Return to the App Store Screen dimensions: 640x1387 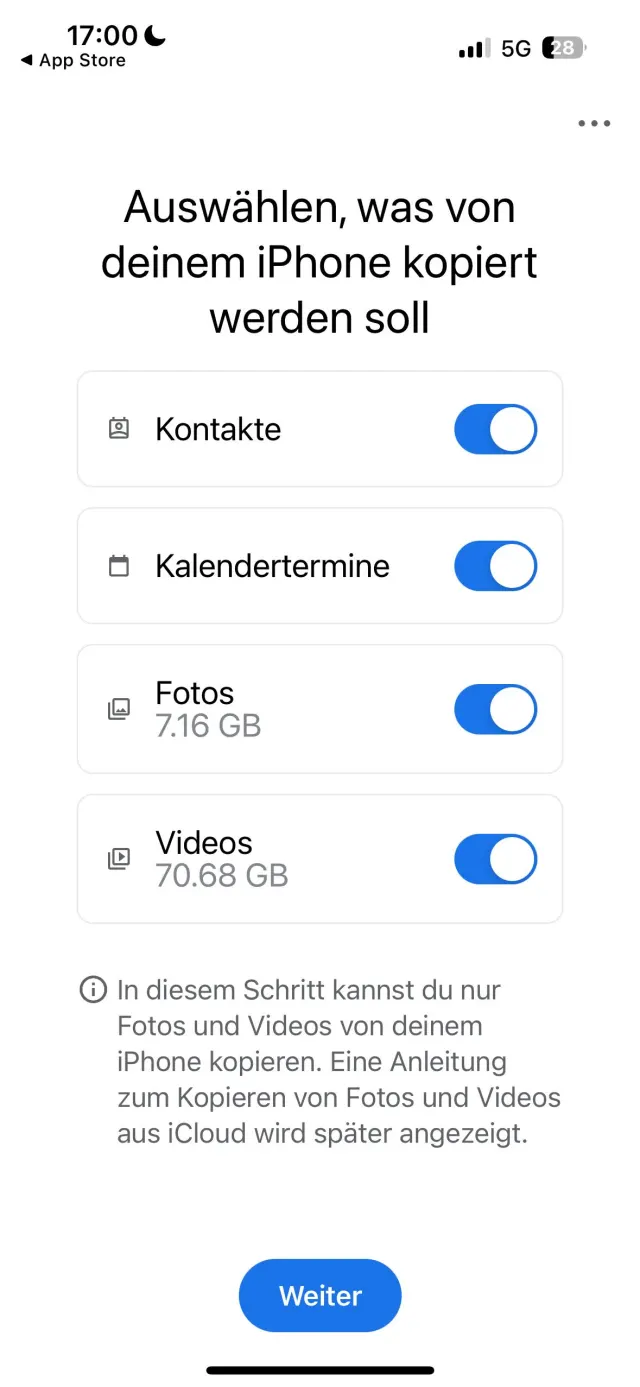[73, 61]
